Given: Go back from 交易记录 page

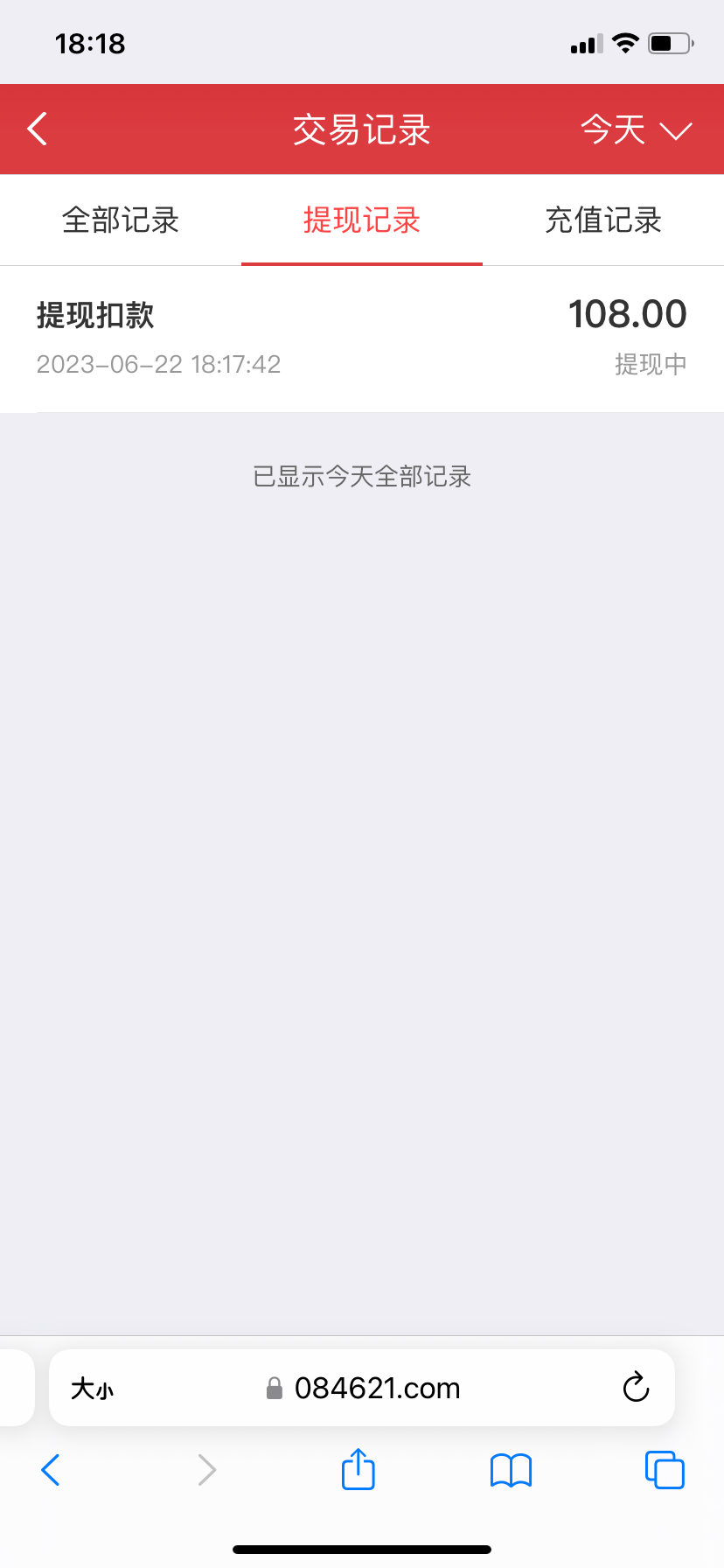Looking at the screenshot, I should tap(38, 129).
